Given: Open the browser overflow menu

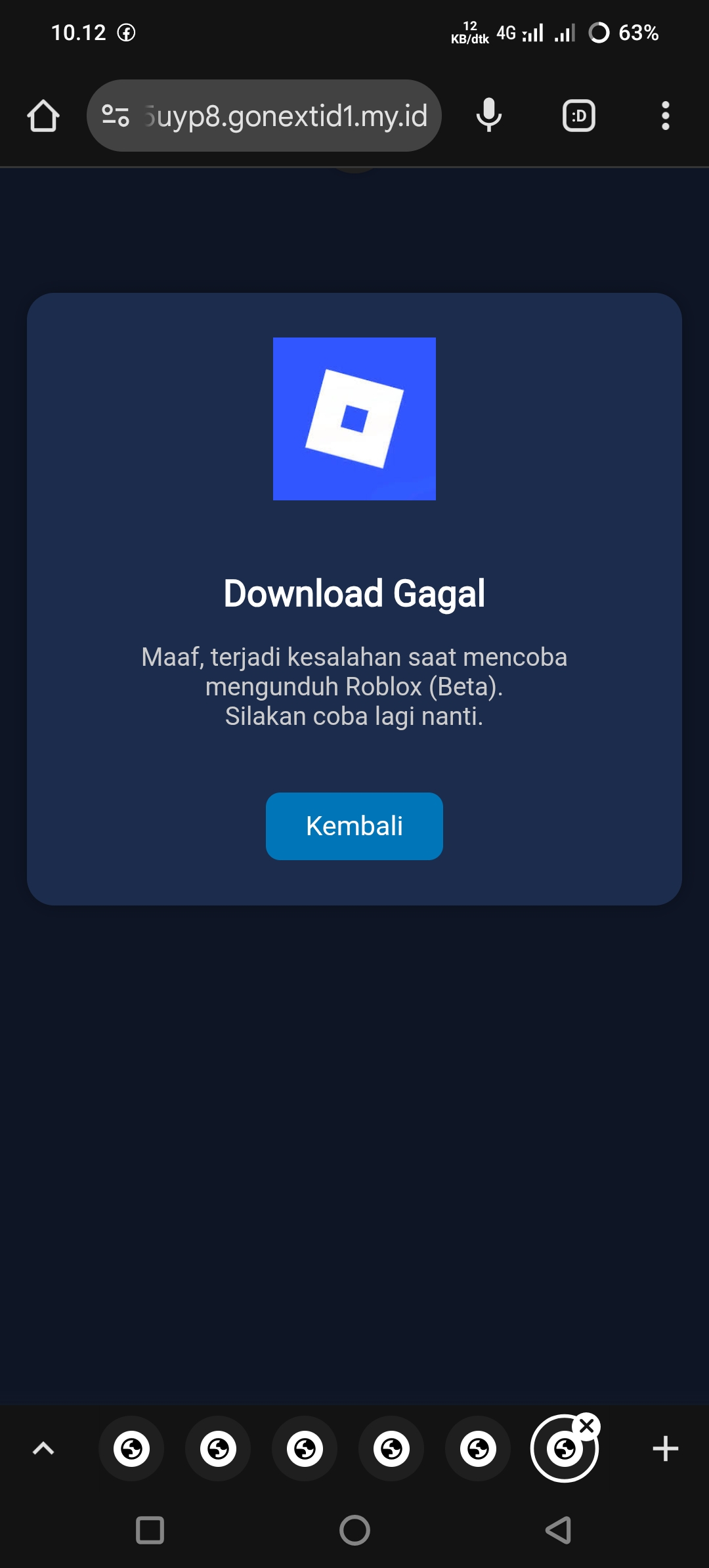Looking at the screenshot, I should click(x=665, y=116).
